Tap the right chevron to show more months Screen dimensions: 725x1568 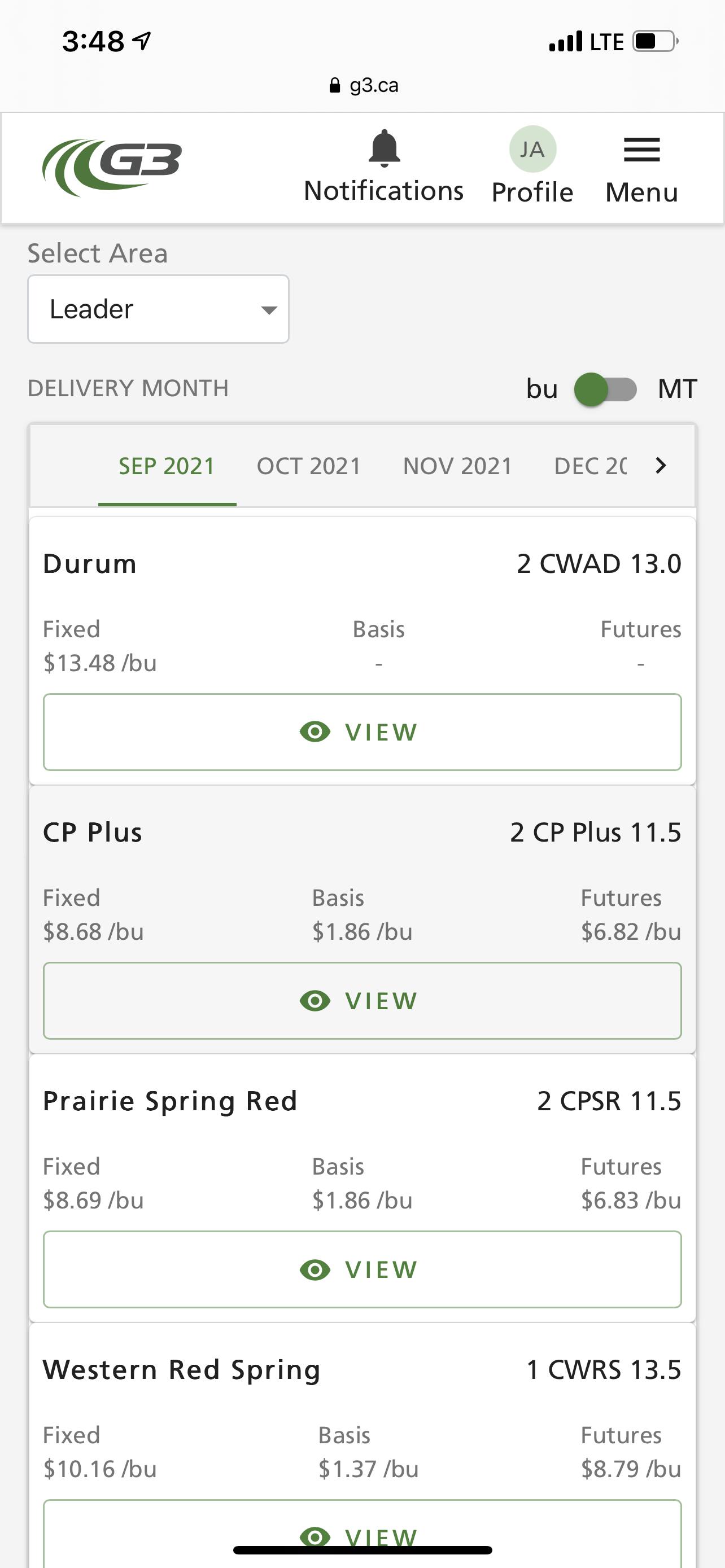(x=661, y=466)
